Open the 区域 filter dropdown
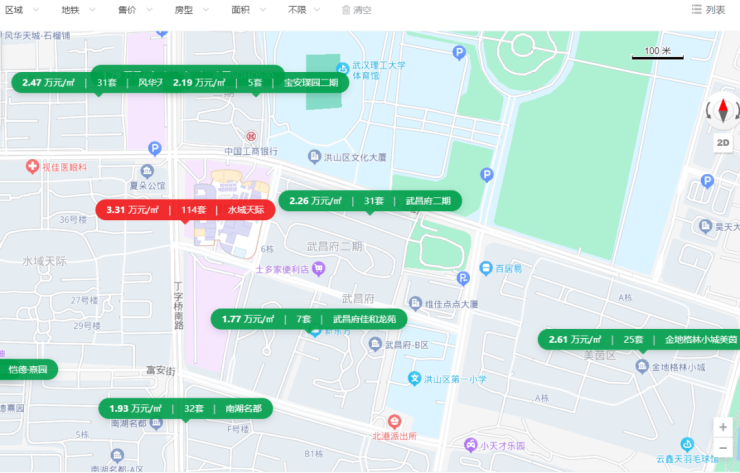This screenshot has width=740, height=473. [20, 9]
